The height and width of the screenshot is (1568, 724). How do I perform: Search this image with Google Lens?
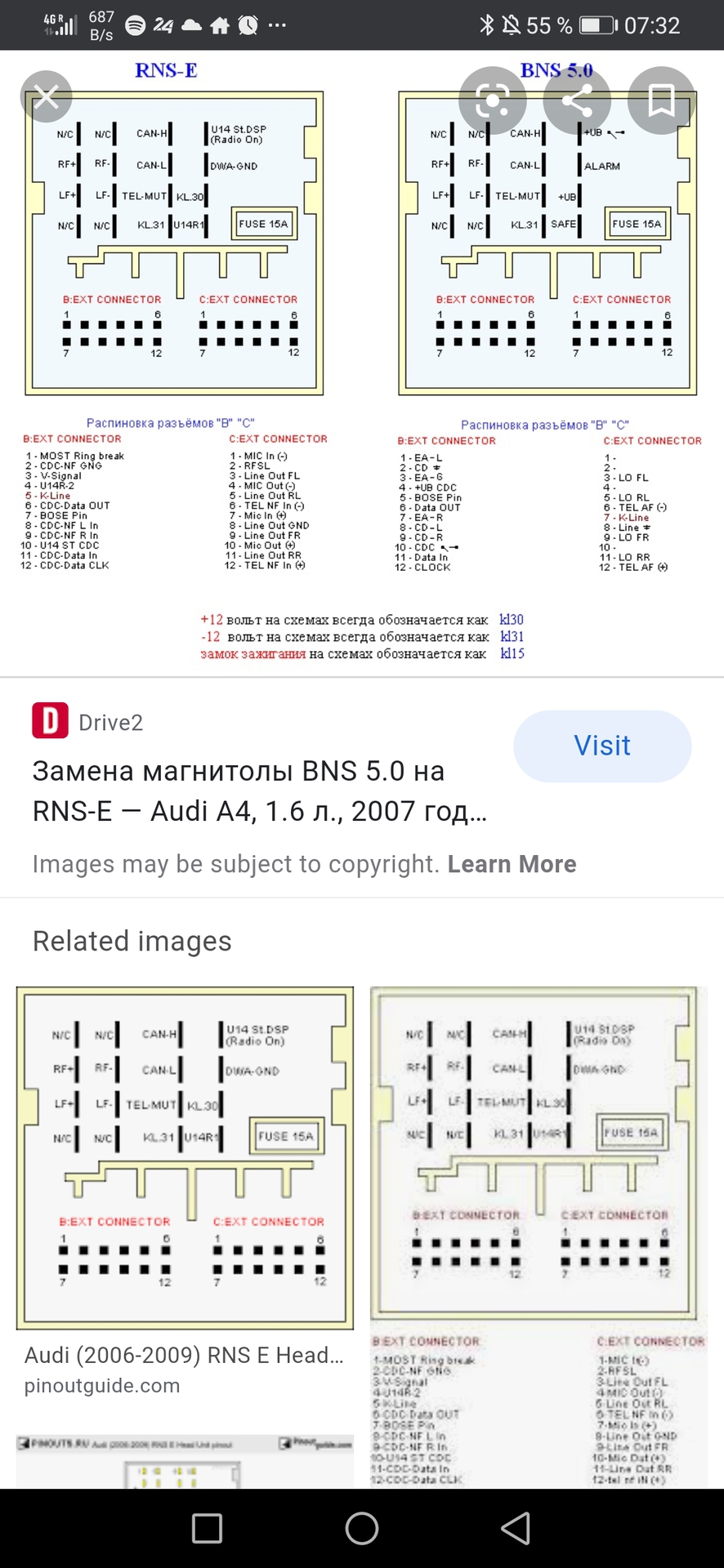point(492,101)
